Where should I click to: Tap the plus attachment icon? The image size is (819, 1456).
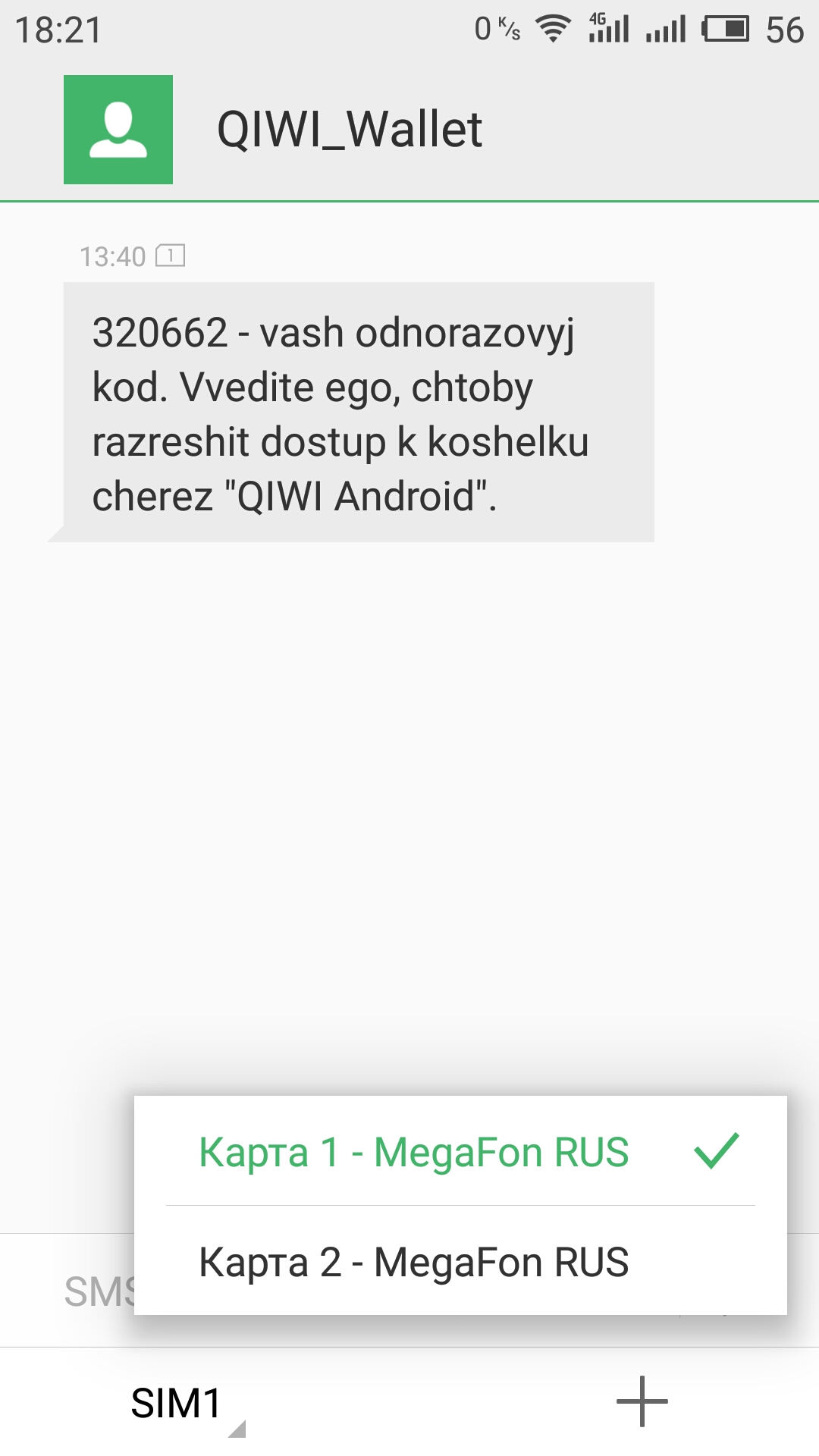tap(642, 1401)
